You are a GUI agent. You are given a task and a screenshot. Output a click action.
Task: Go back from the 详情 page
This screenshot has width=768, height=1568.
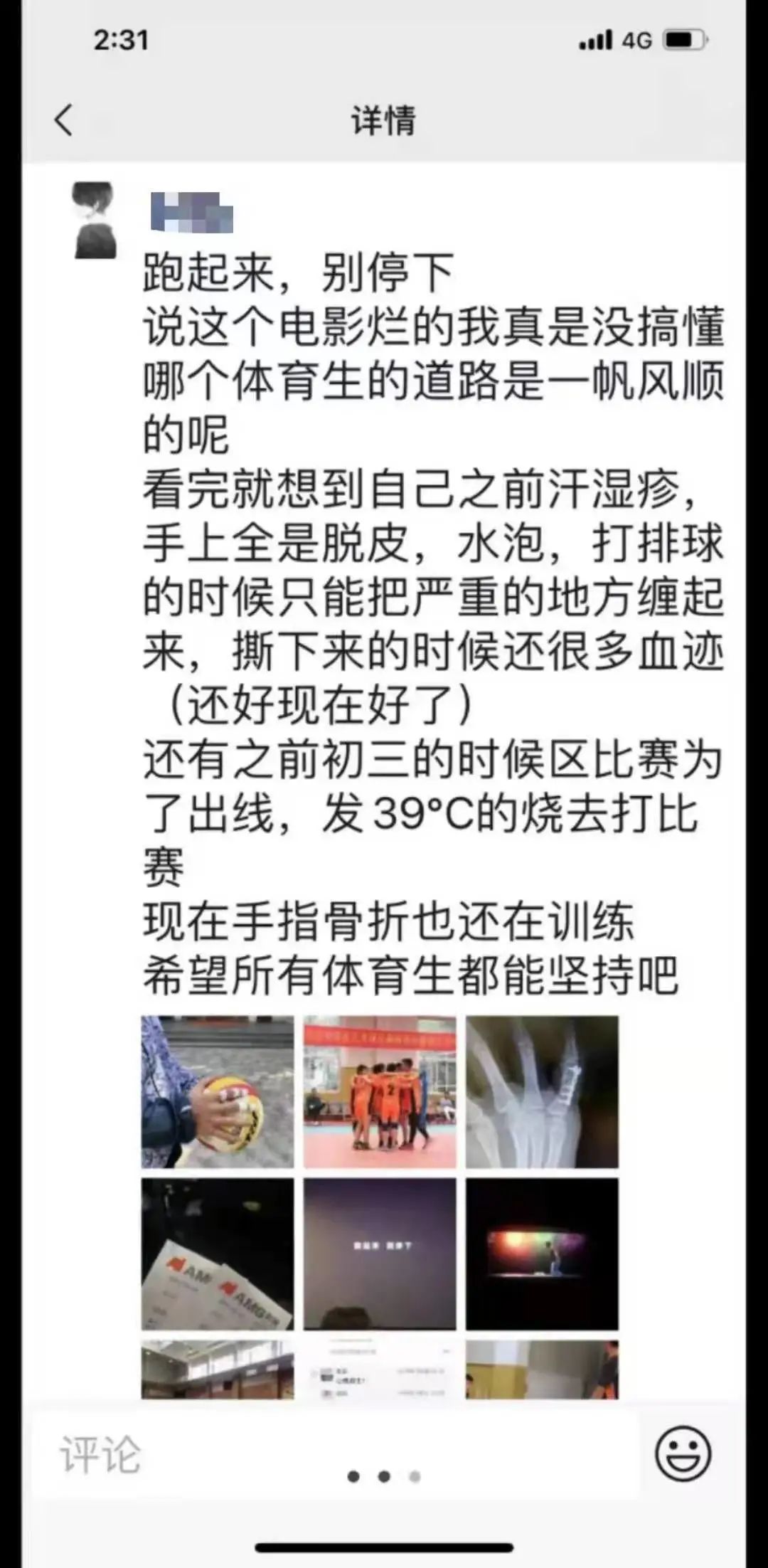64,120
